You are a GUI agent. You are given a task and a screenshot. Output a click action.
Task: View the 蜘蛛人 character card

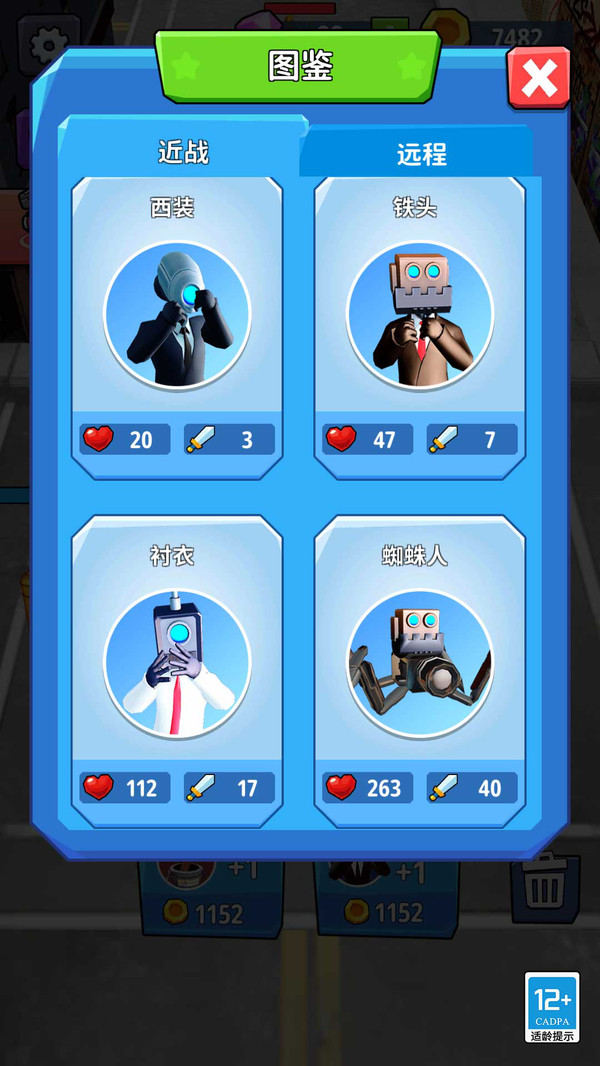point(420,663)
